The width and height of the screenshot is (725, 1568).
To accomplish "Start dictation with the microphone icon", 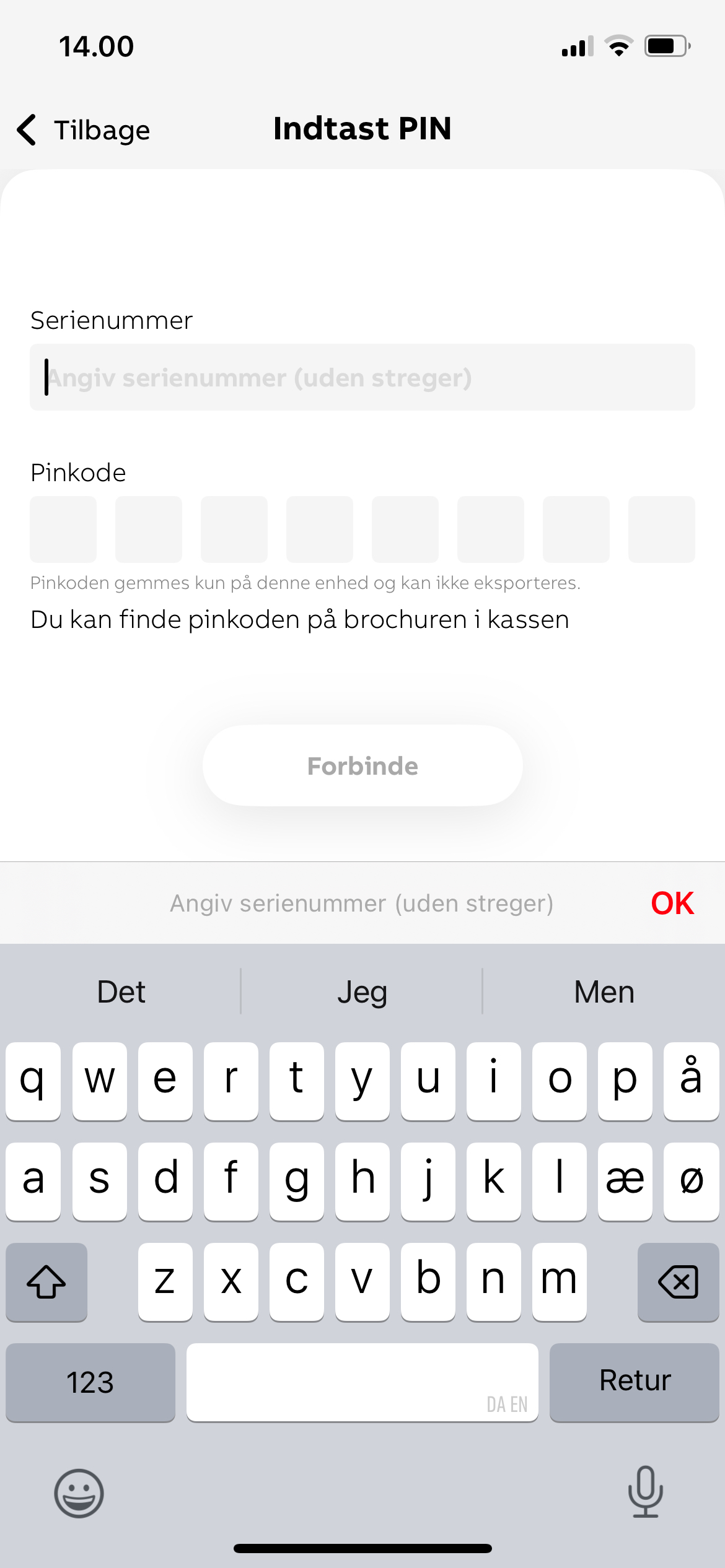I will click(x=646, y=1492).
